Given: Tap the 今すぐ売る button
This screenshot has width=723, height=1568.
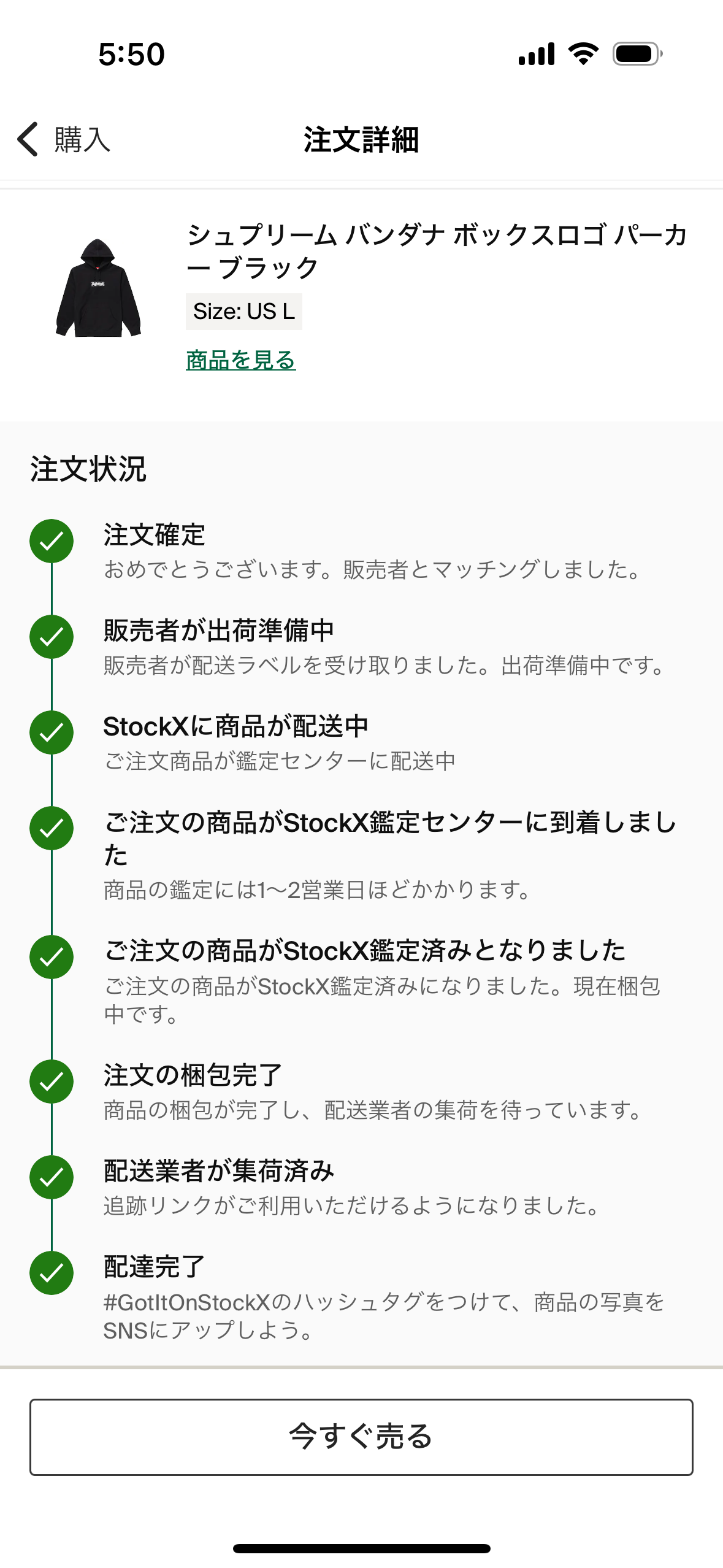Looking at the screenshot, I should pyautogui.click(x=361, y=1437).
